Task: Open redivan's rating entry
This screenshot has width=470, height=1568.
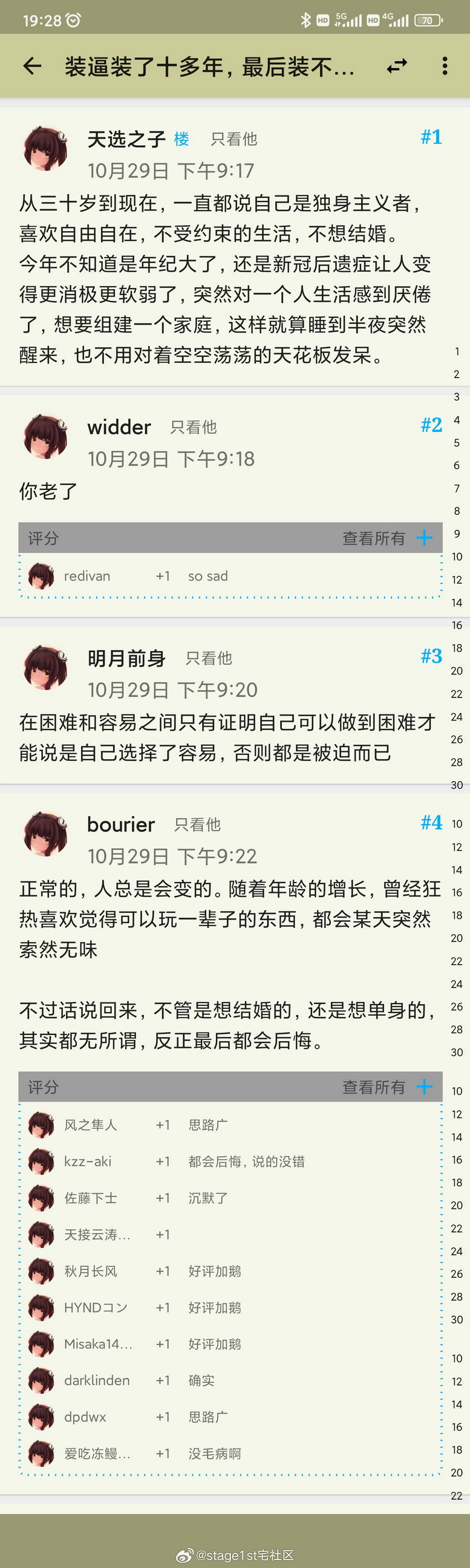Action: coord(87,576)
